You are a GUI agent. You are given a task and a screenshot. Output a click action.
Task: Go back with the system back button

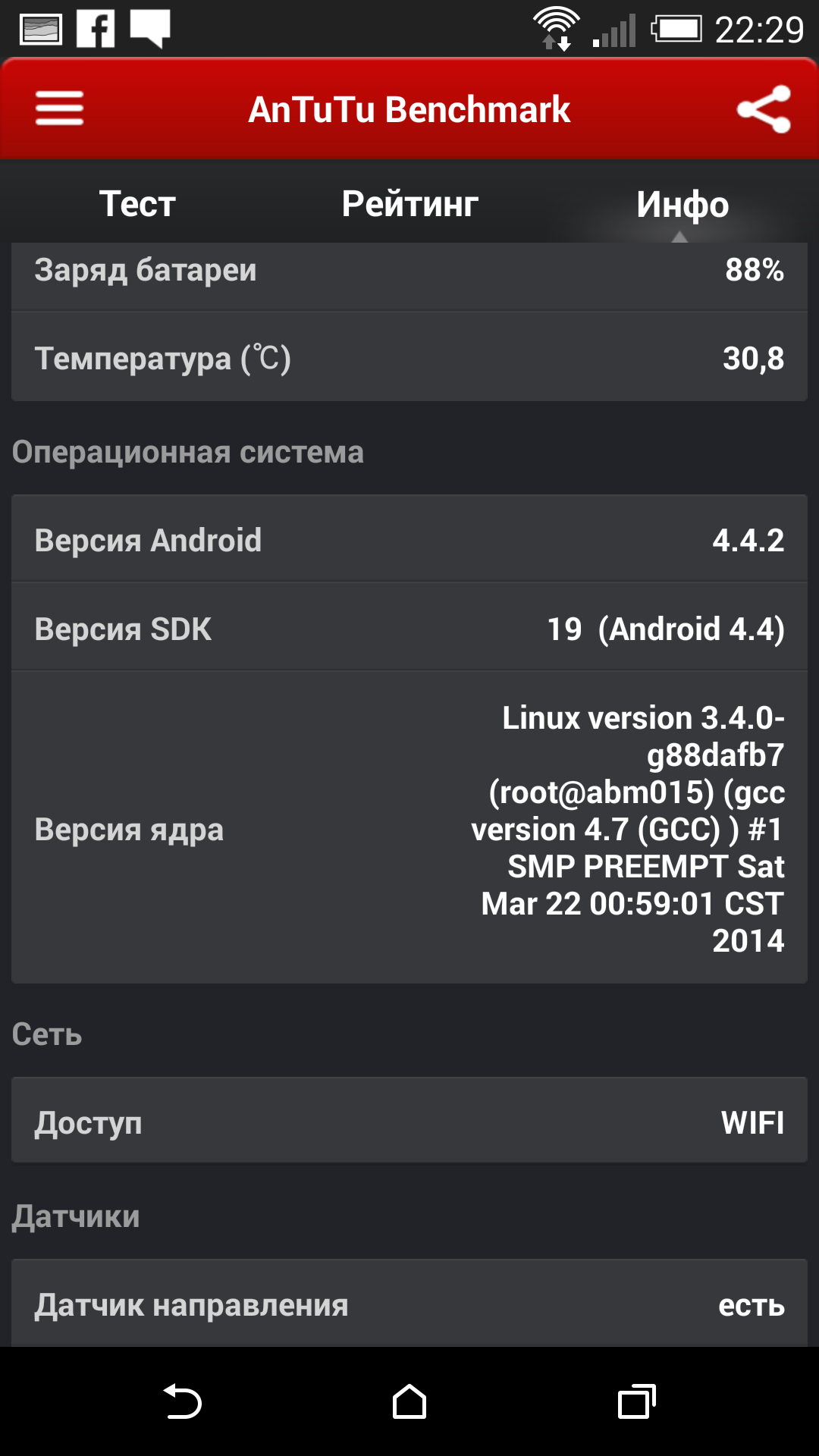click(182, 1401)
